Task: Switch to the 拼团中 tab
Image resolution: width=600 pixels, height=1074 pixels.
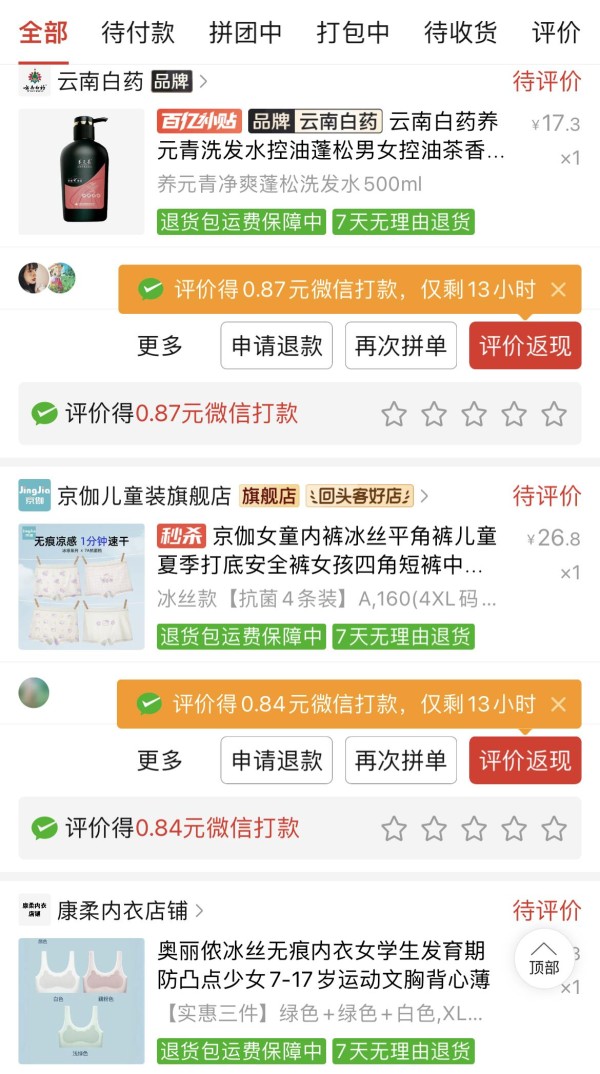Action: [245, 32]
